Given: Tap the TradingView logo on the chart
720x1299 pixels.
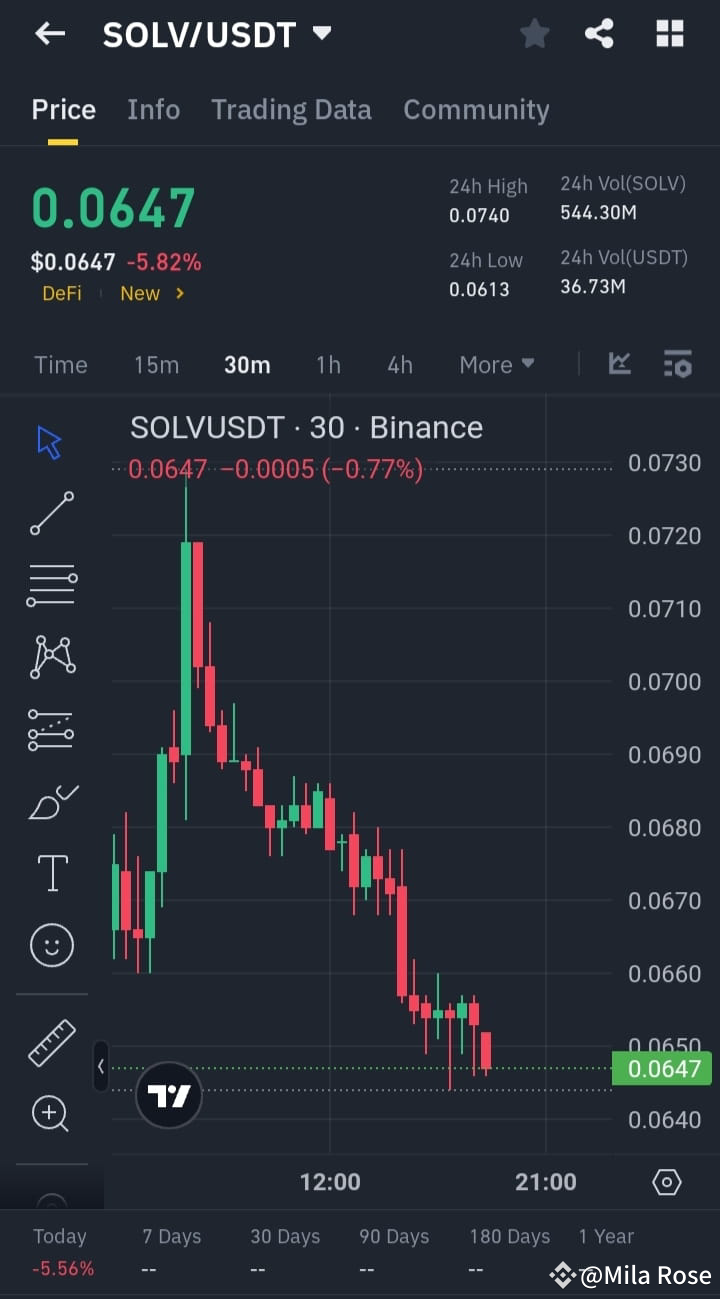Looking at the screenshot, I should pyautogui.click(x=168, y=1094).
